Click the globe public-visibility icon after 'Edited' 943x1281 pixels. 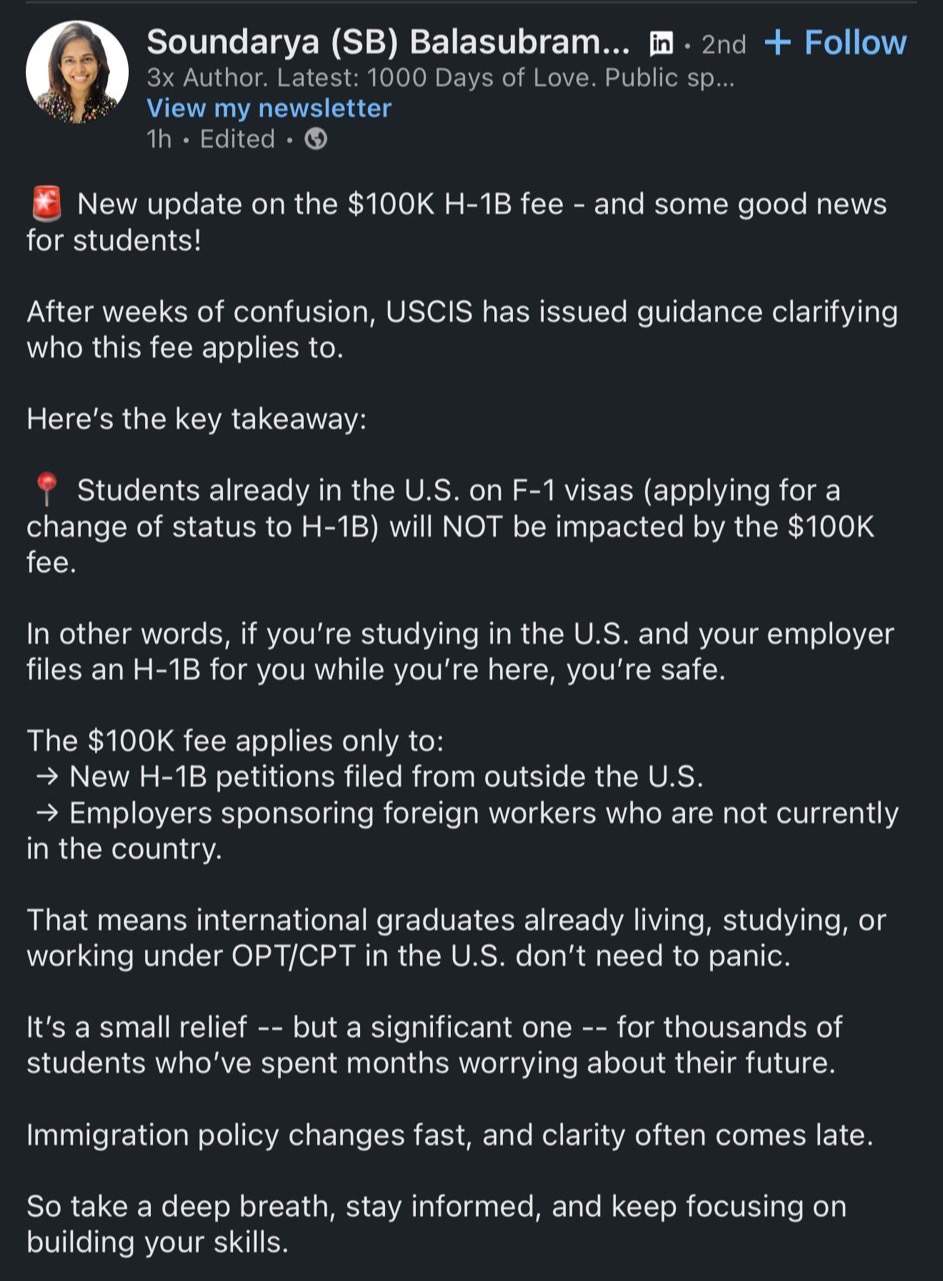[x=316, y=139]
